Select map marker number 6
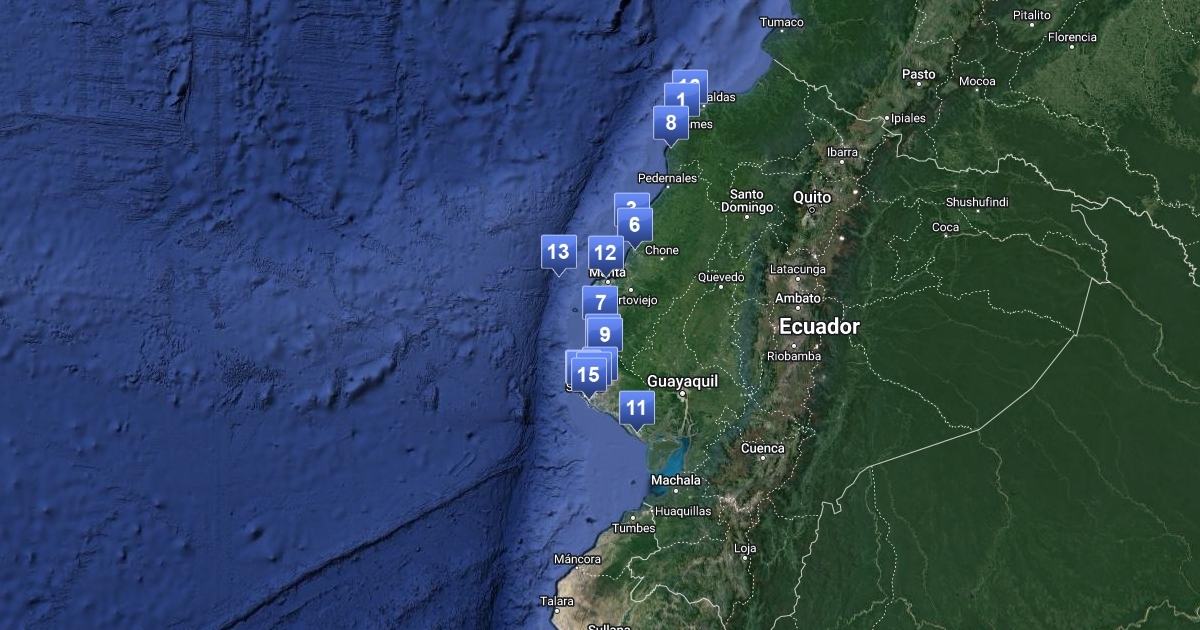The width and height of the screenshot is (1200, 630). [x=636, y=226]
